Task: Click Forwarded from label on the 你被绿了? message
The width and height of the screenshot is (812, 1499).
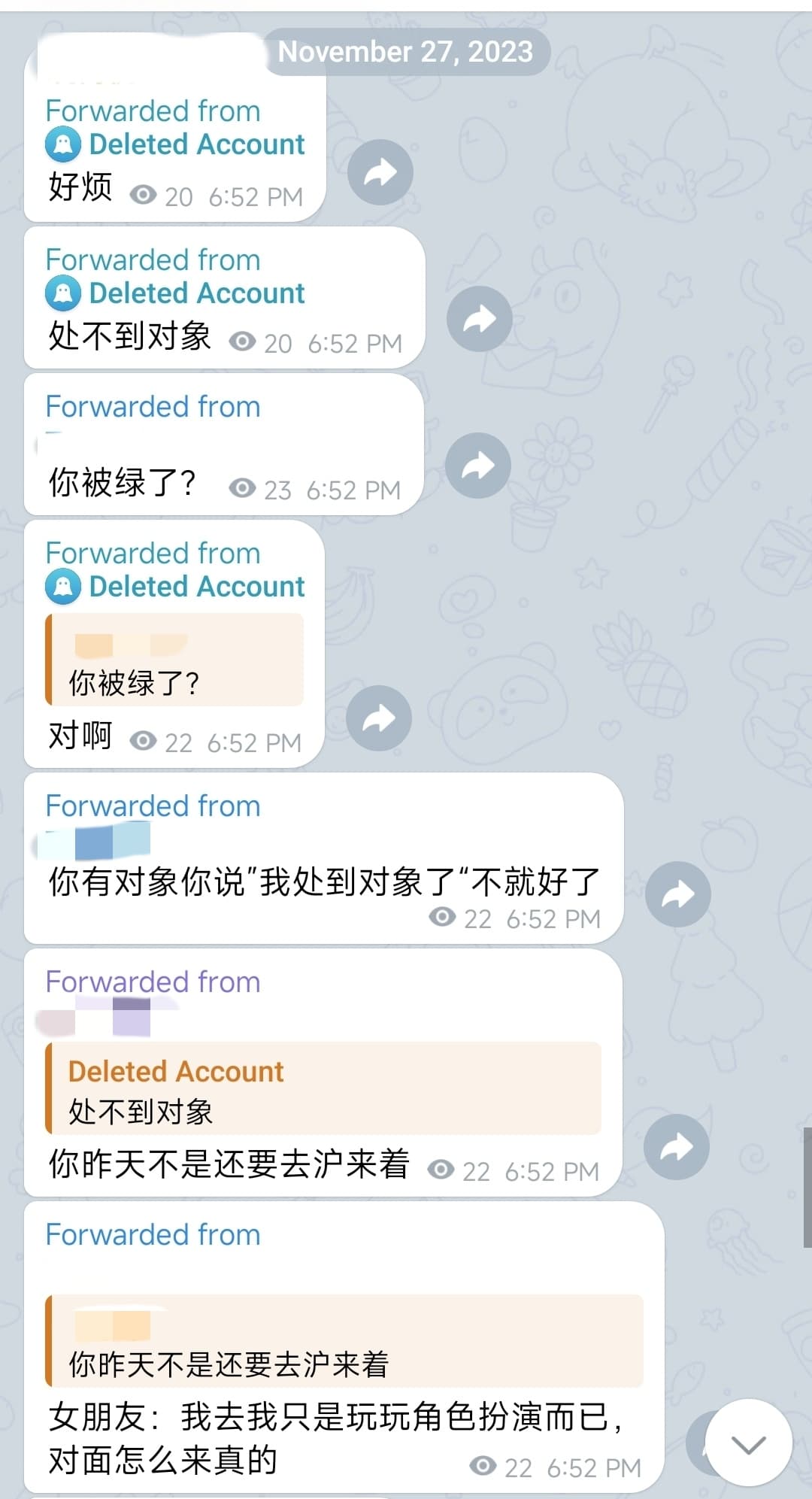Action: coord(151,406)
